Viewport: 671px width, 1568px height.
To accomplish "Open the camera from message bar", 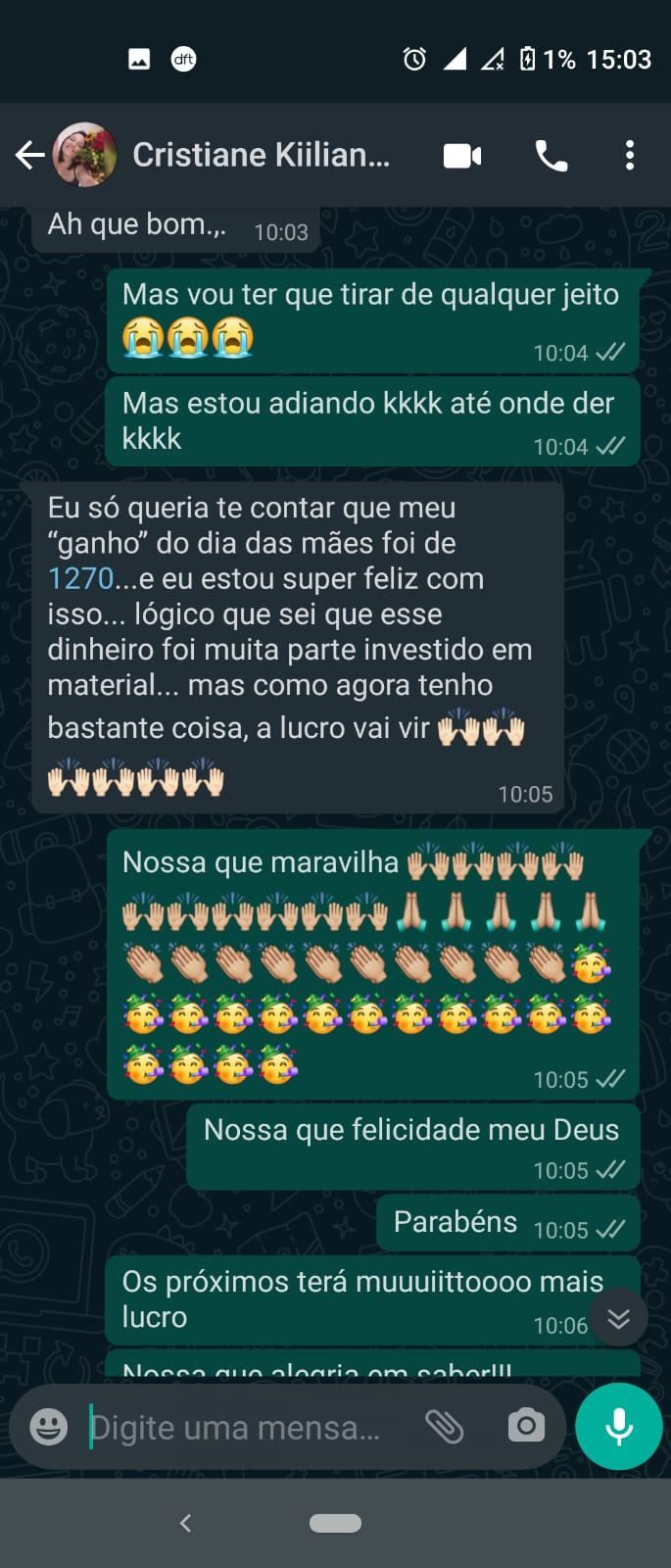I will point(526,1426).
